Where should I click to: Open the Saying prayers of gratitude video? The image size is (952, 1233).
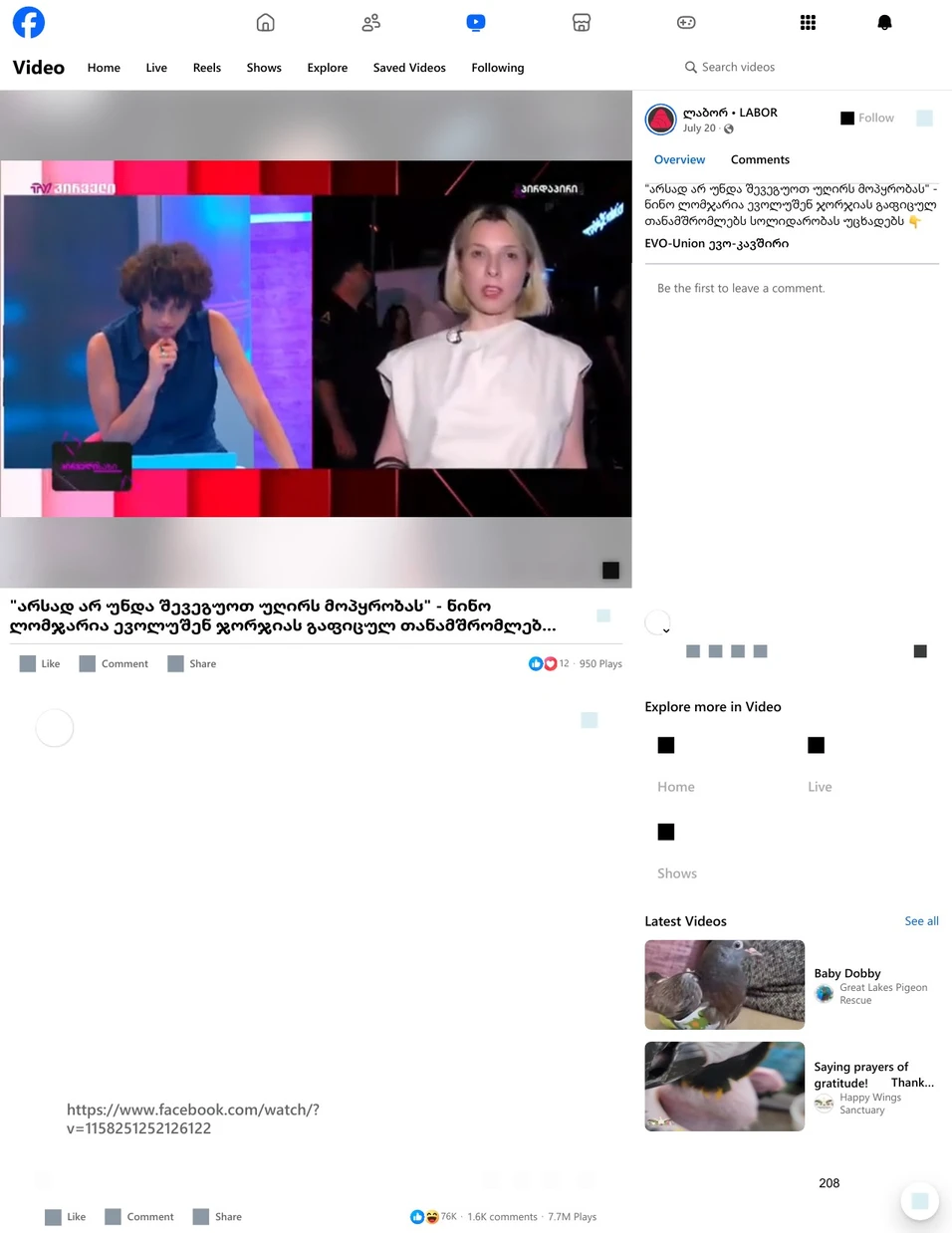coord(724,1086)
